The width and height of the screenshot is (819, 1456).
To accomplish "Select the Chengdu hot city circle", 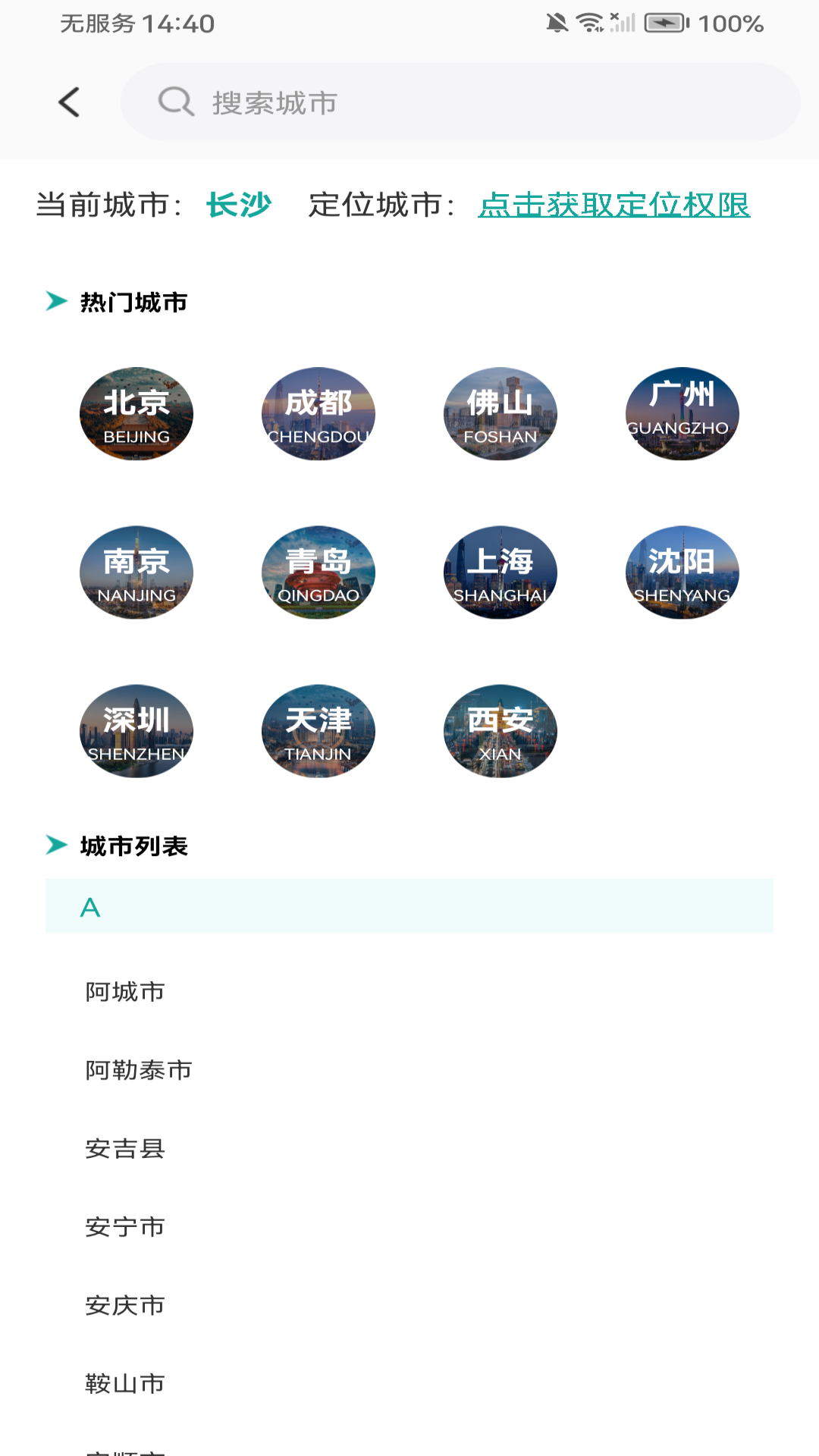I will (318, 413).
